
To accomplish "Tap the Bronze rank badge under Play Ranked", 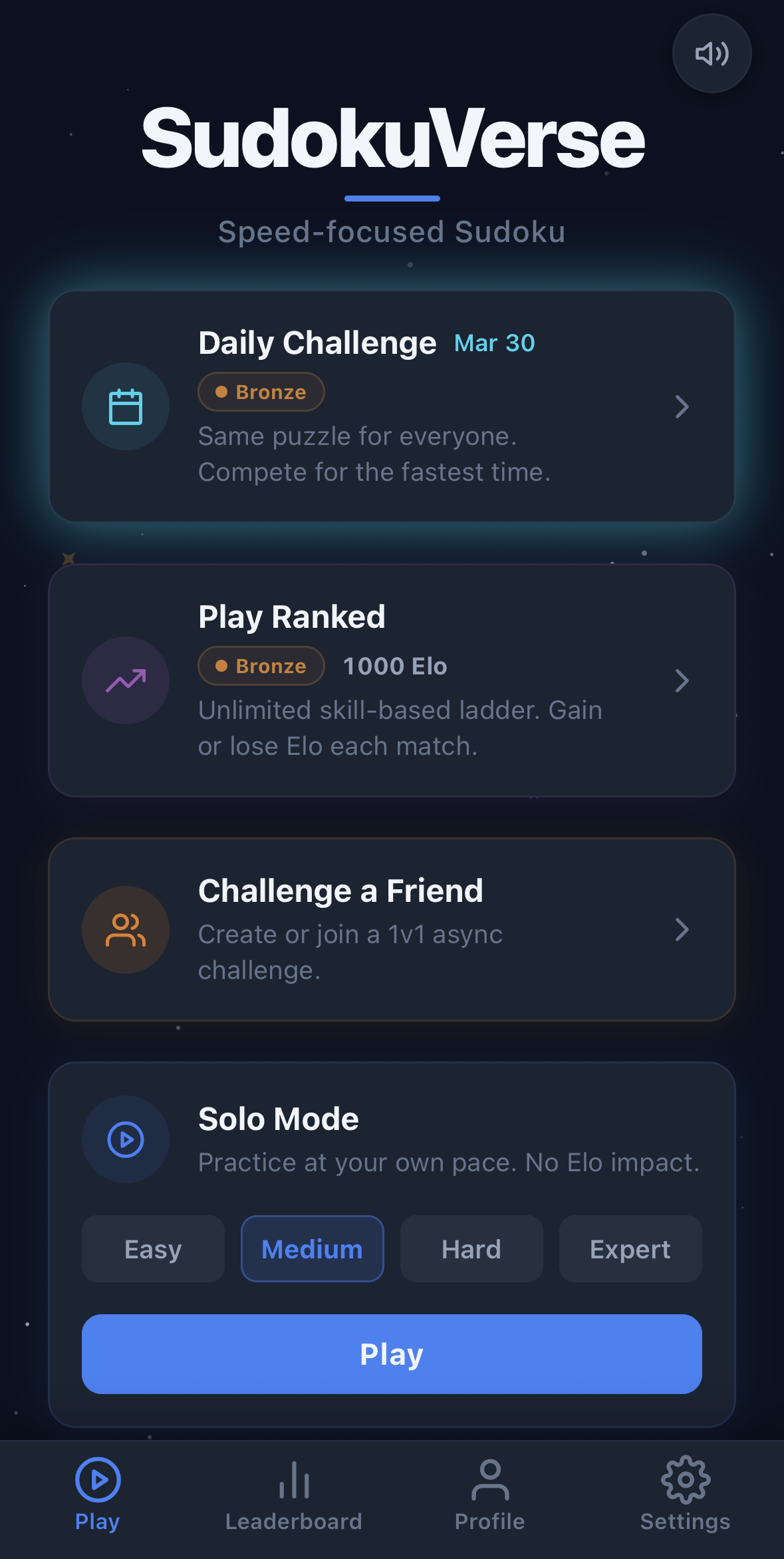I will [x=261, y=665].
